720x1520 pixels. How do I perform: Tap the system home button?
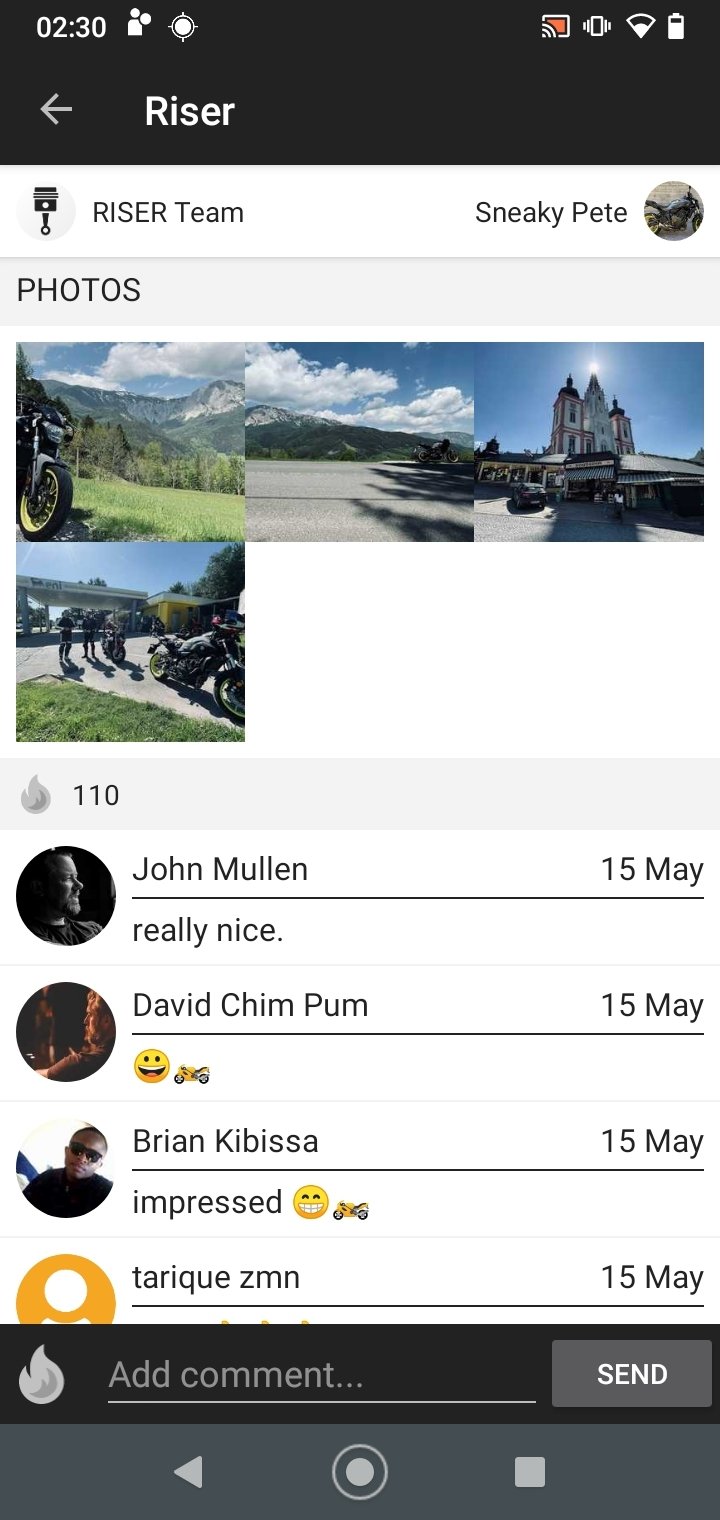[360, 1472]
